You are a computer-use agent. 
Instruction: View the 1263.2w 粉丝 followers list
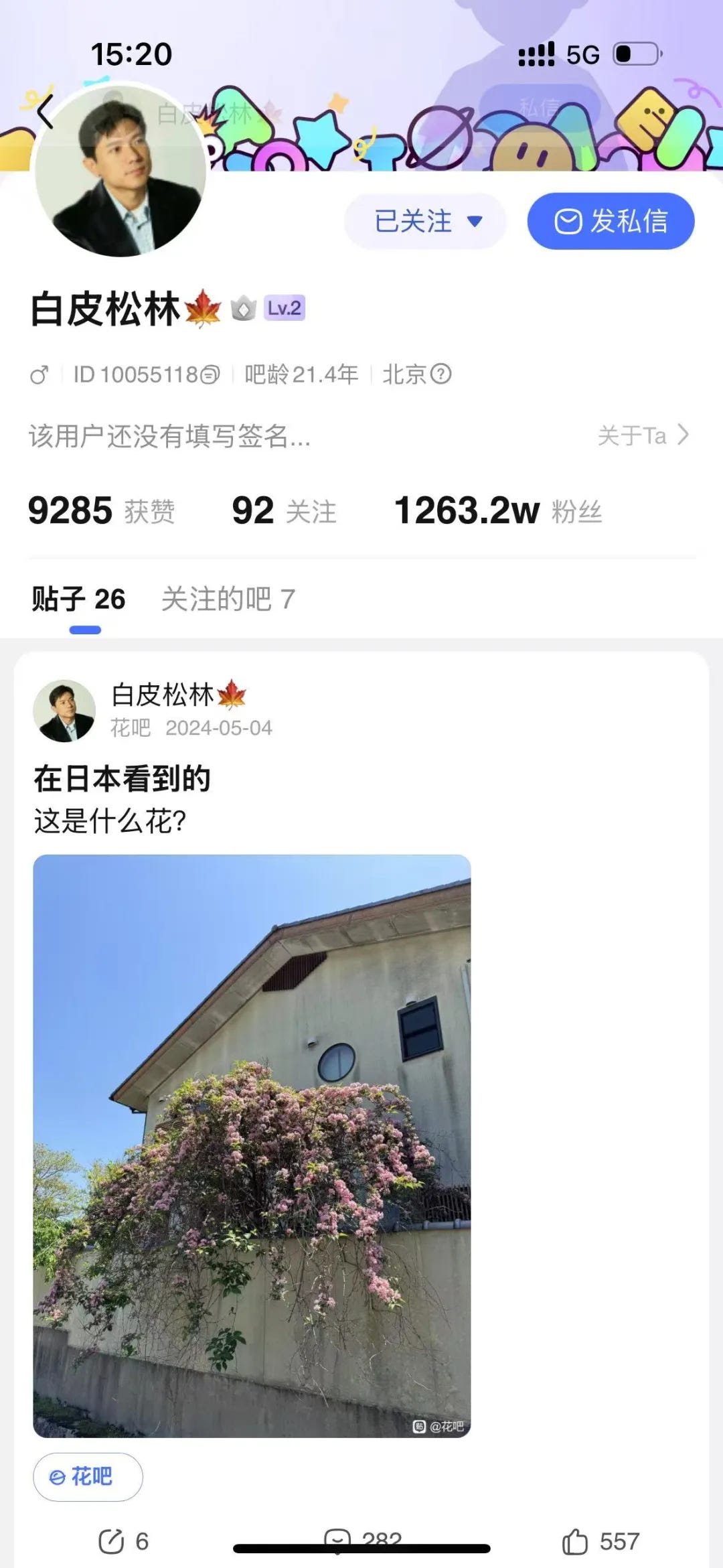(498, 511)
